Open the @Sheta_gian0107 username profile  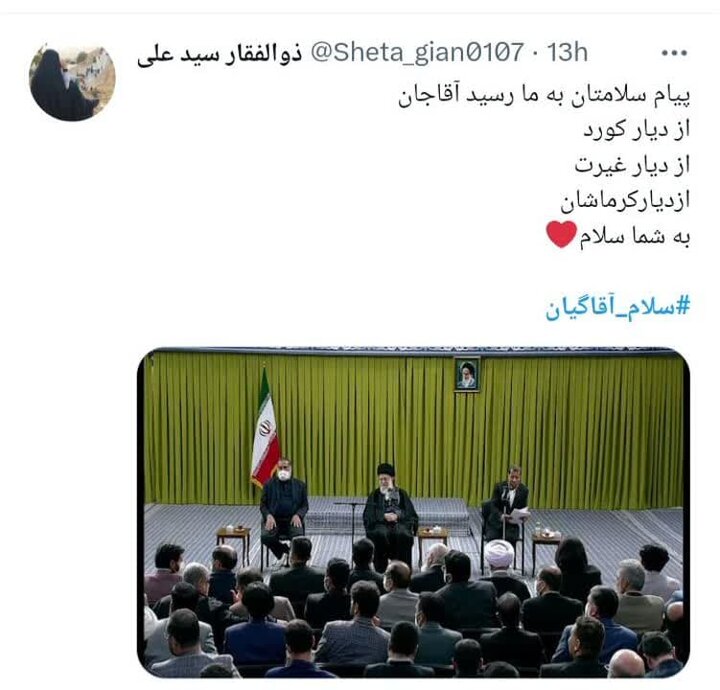[x=423, y=53]
